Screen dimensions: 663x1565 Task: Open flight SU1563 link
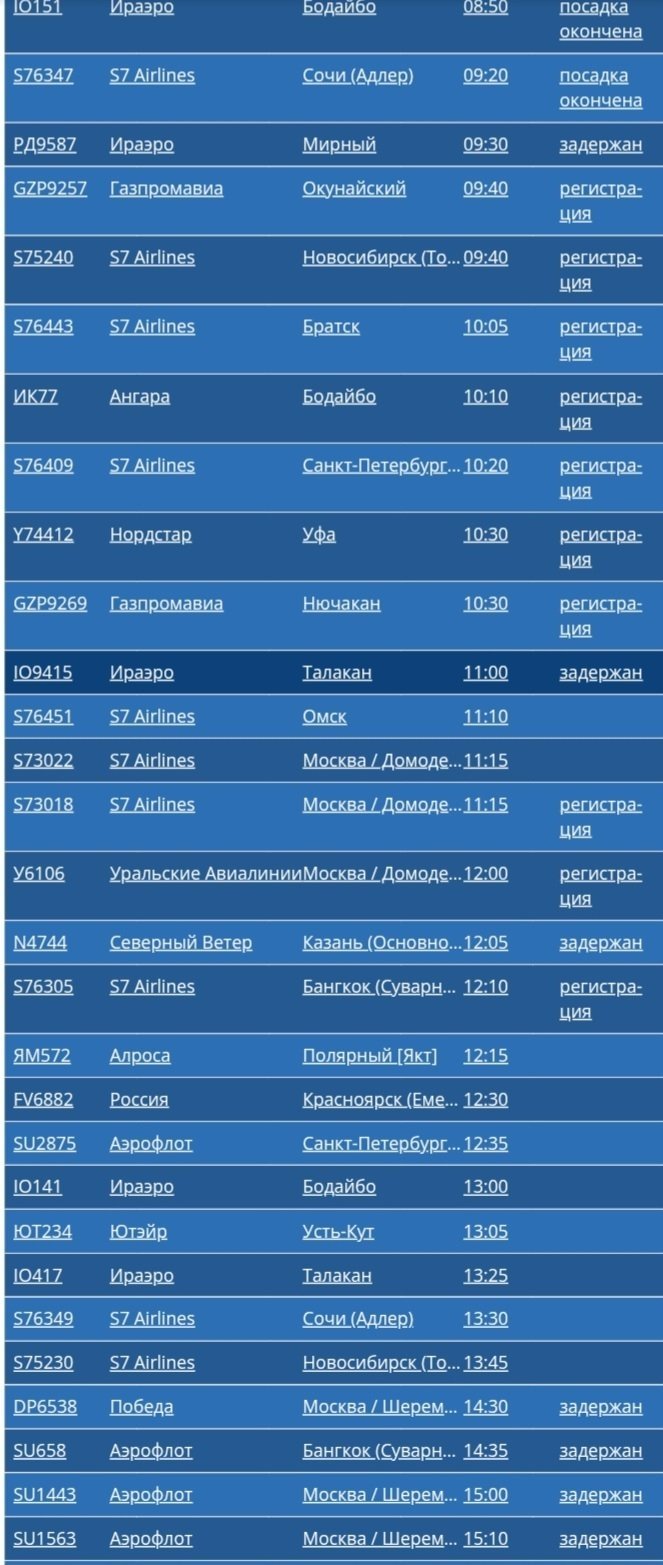44,1539
